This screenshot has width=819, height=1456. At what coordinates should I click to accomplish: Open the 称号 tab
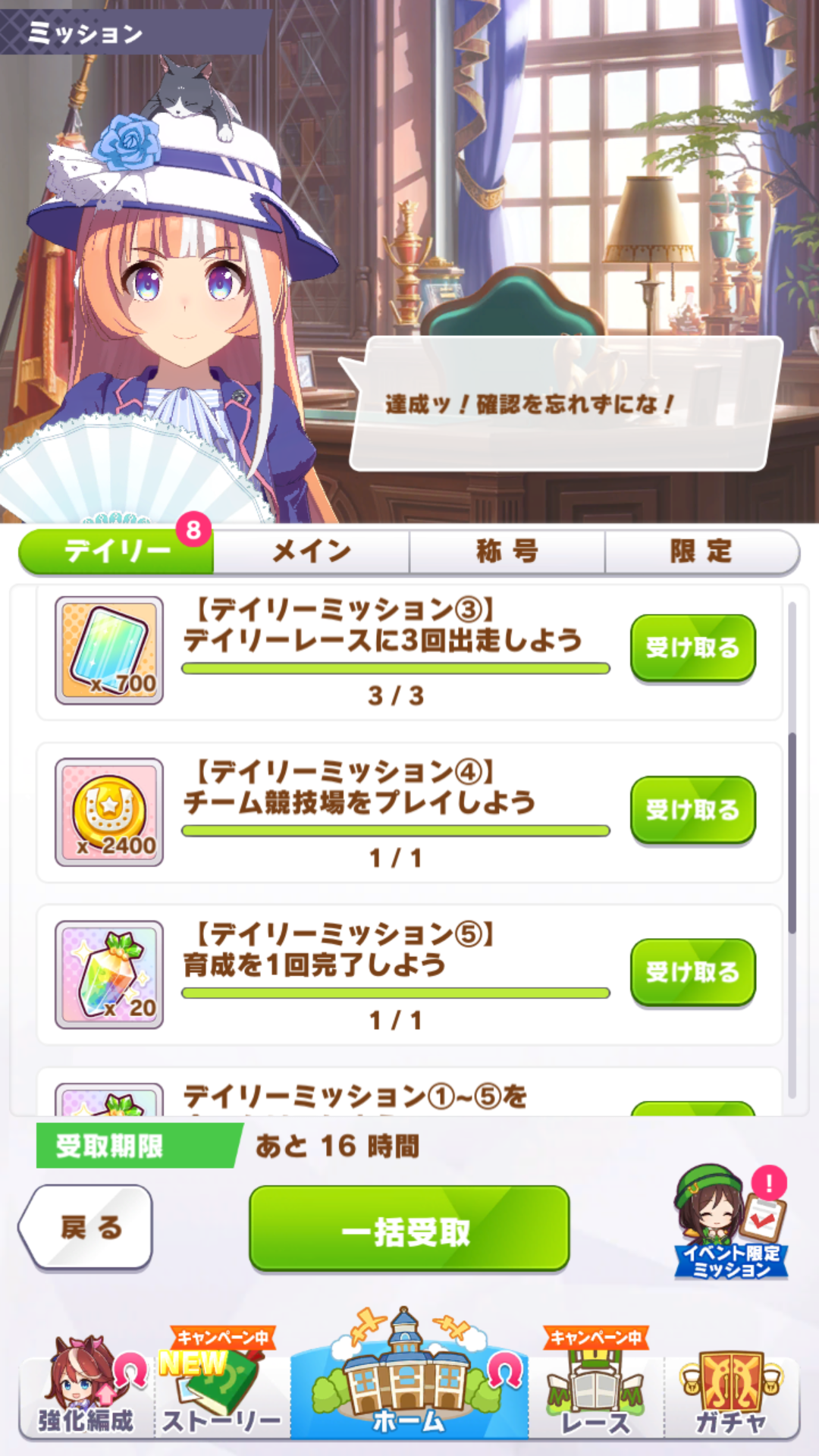[x=507, y=551]
